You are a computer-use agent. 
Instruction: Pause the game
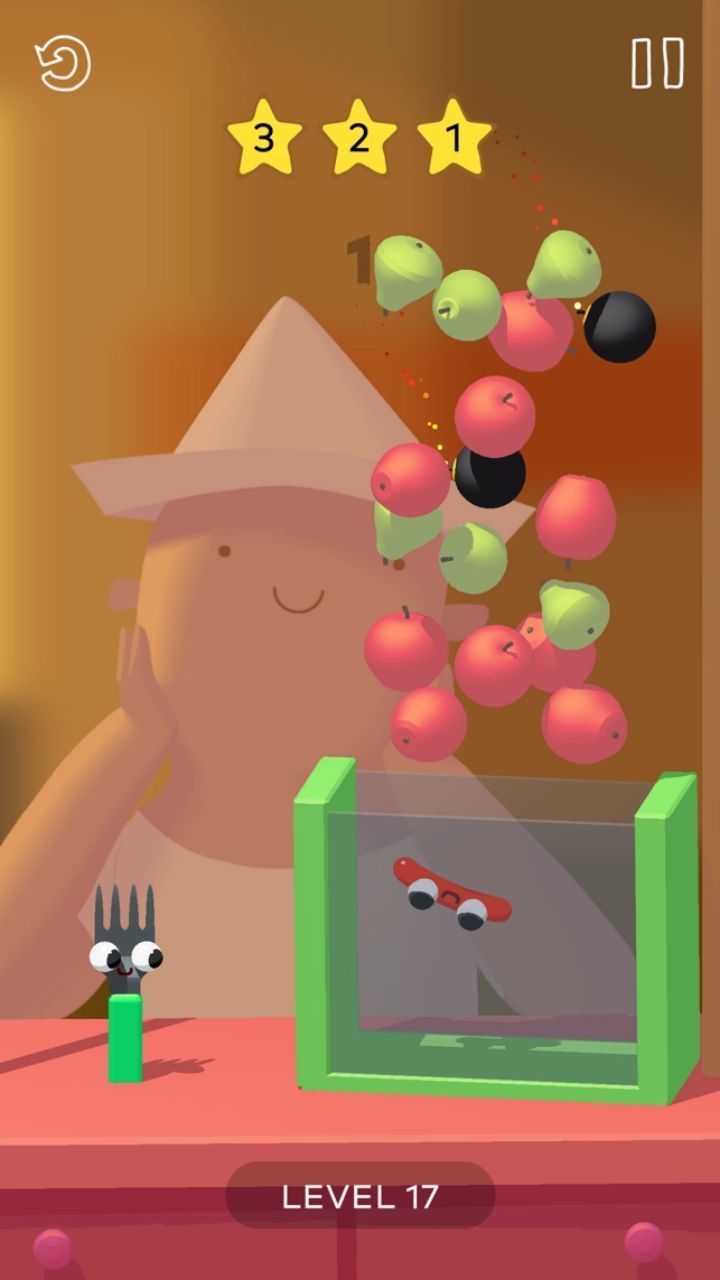coord(657,64)
